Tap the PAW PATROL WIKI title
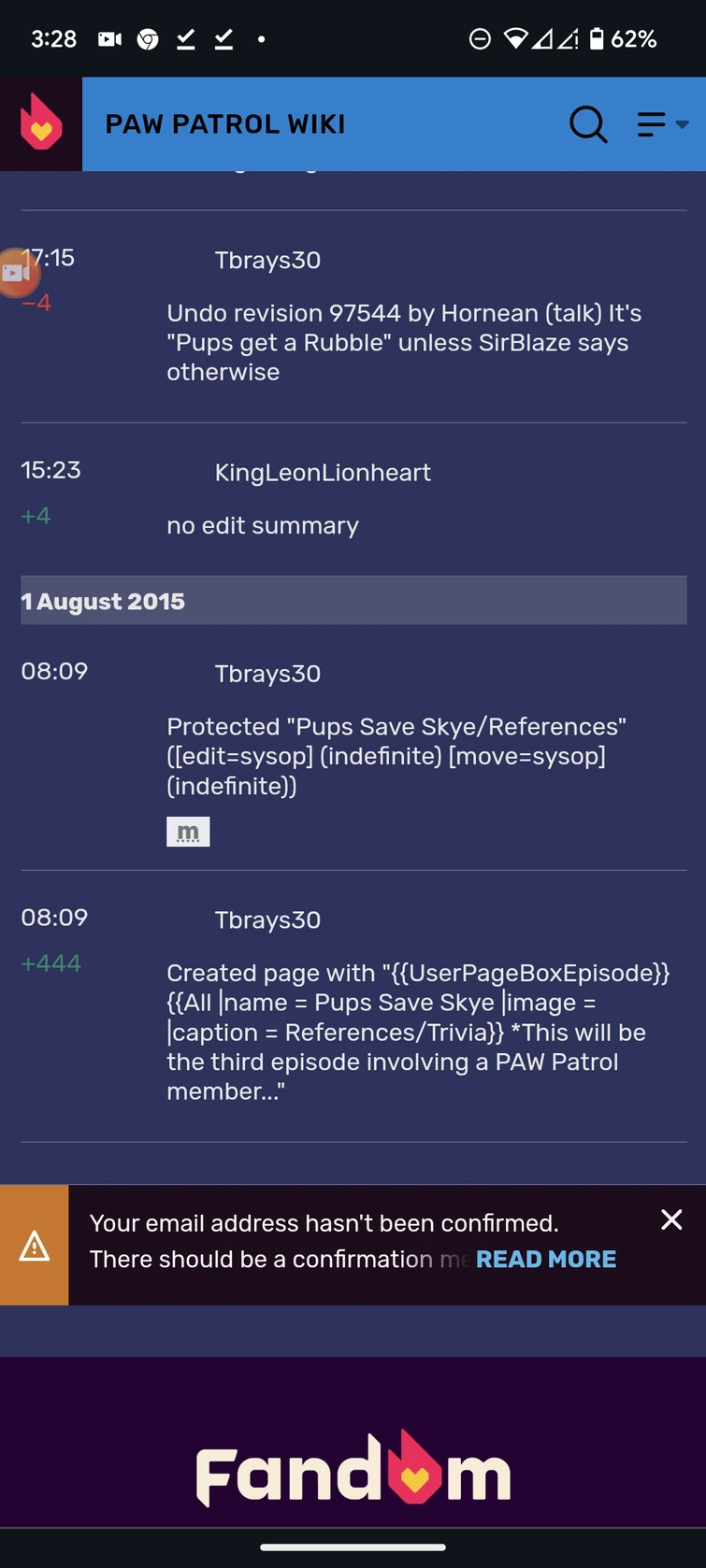The width and height of the screenshot is (706, 1568). click(225, 124)
